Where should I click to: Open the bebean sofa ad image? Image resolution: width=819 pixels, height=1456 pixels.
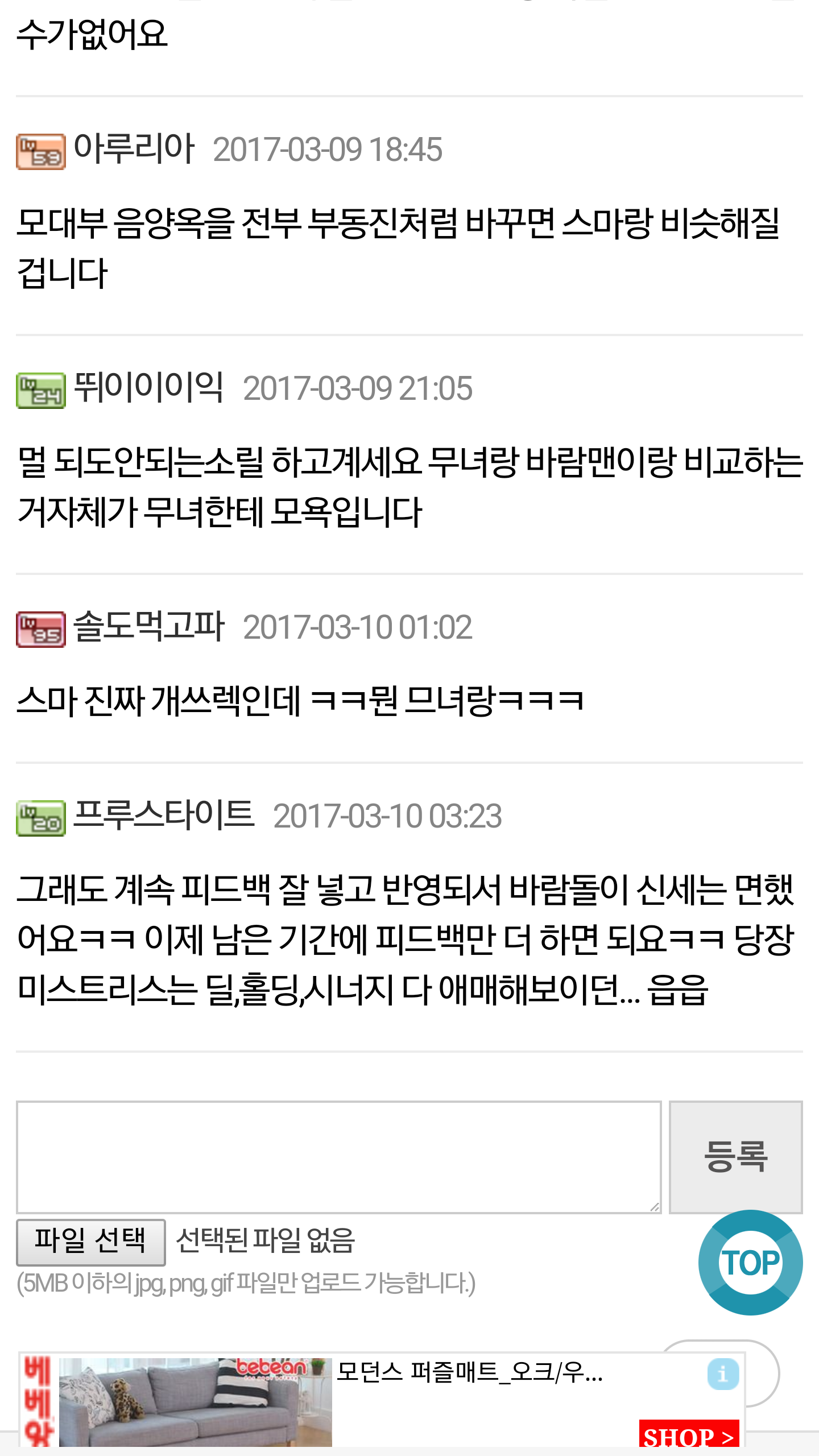click(x=195, y=1402)
